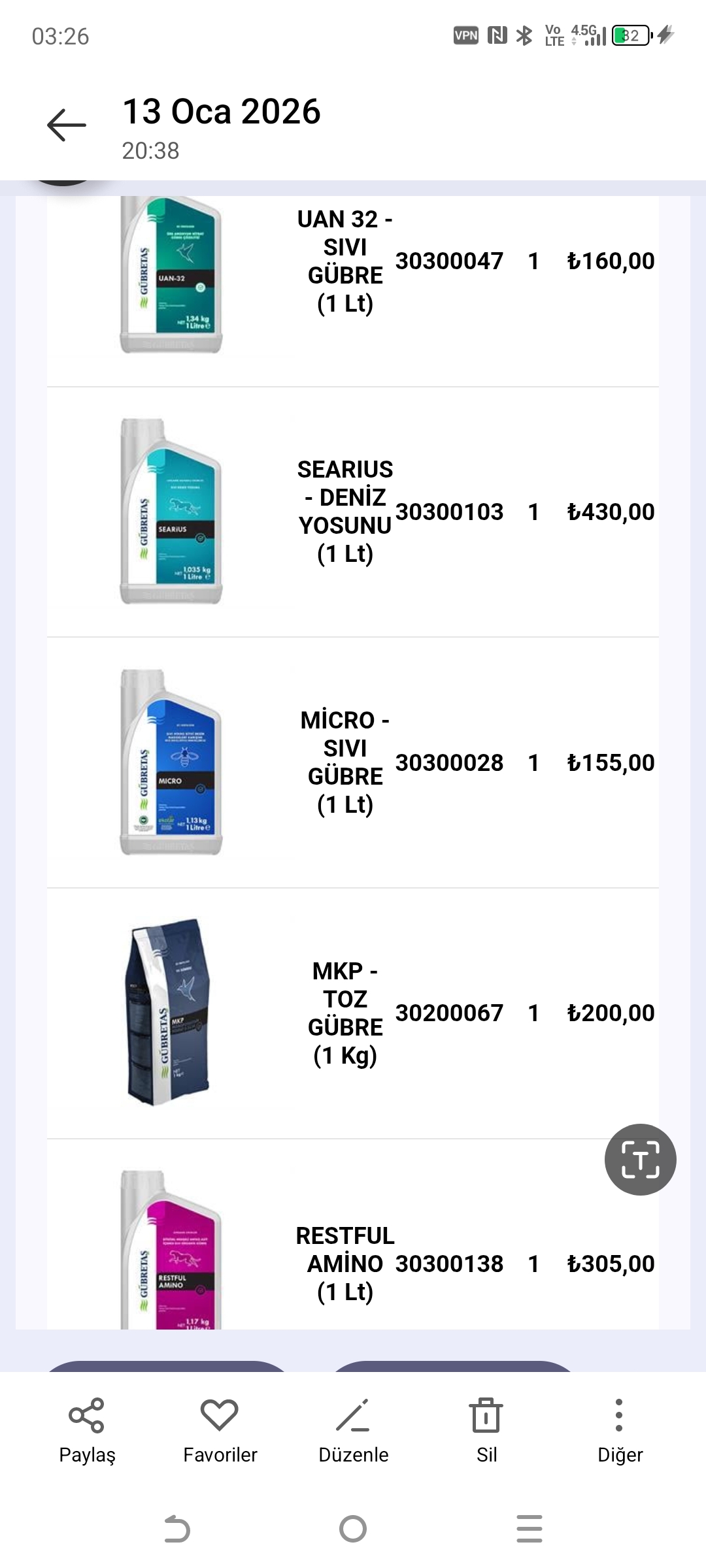
Task: Tap the text recognition floating button
Action: click(640, 1160)
